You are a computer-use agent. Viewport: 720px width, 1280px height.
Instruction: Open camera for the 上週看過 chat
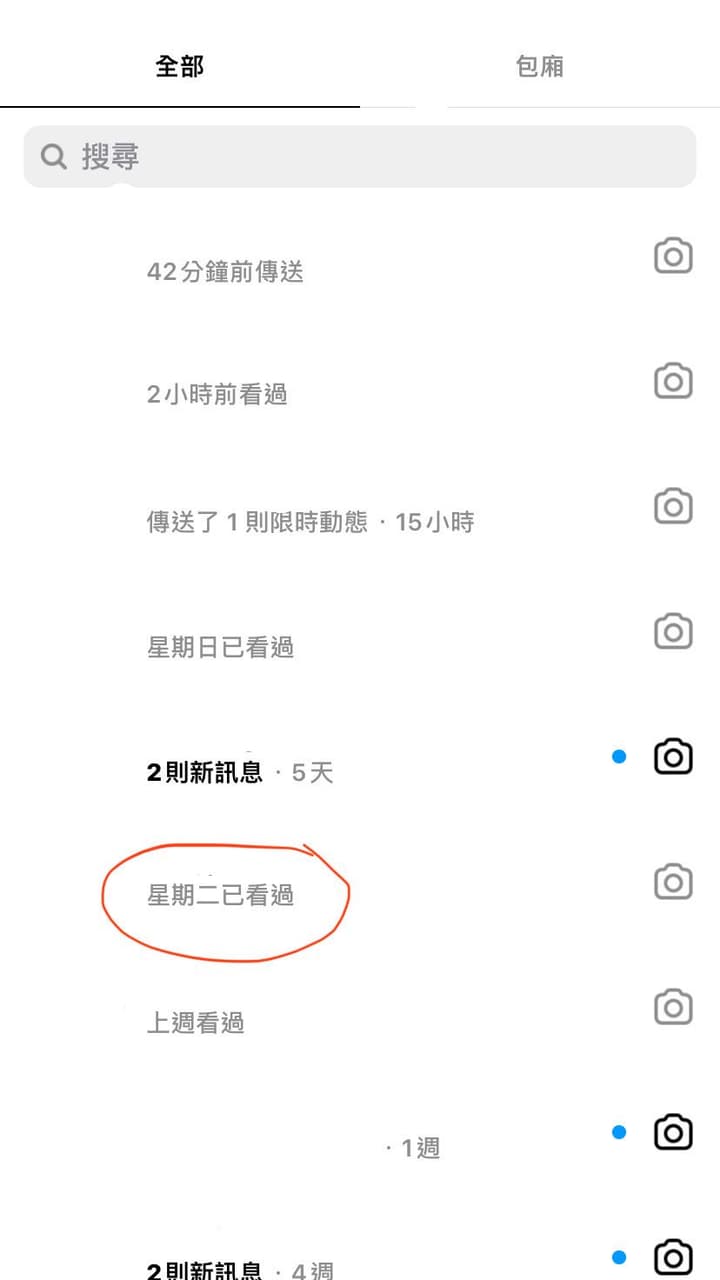coord(673,1007)
